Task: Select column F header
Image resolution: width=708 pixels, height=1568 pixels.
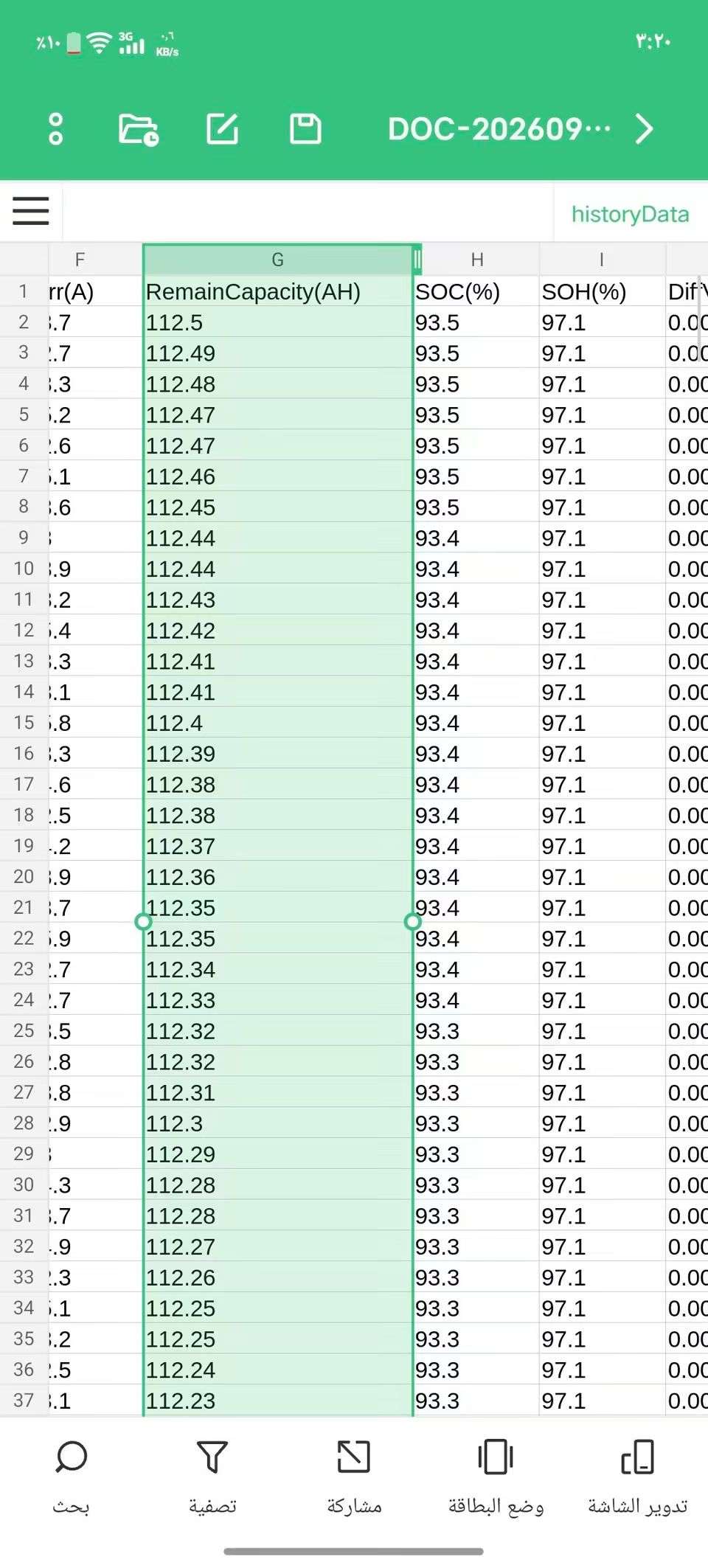Action: coord(80,260)
